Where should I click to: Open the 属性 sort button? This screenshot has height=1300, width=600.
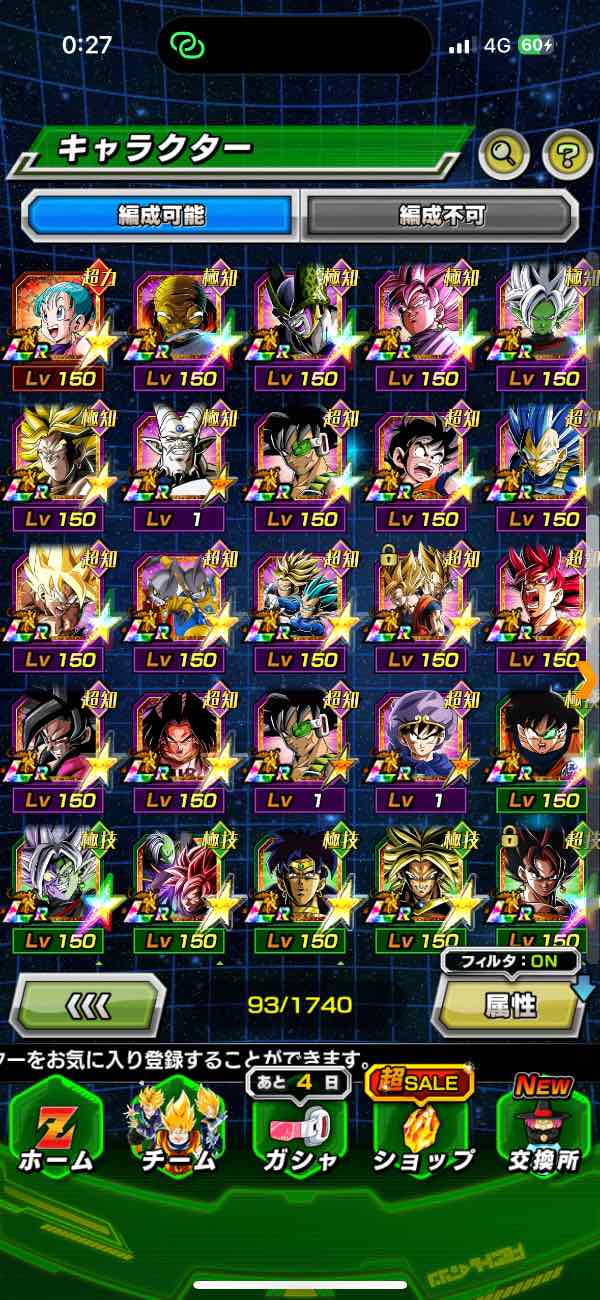pos(510,1005)
